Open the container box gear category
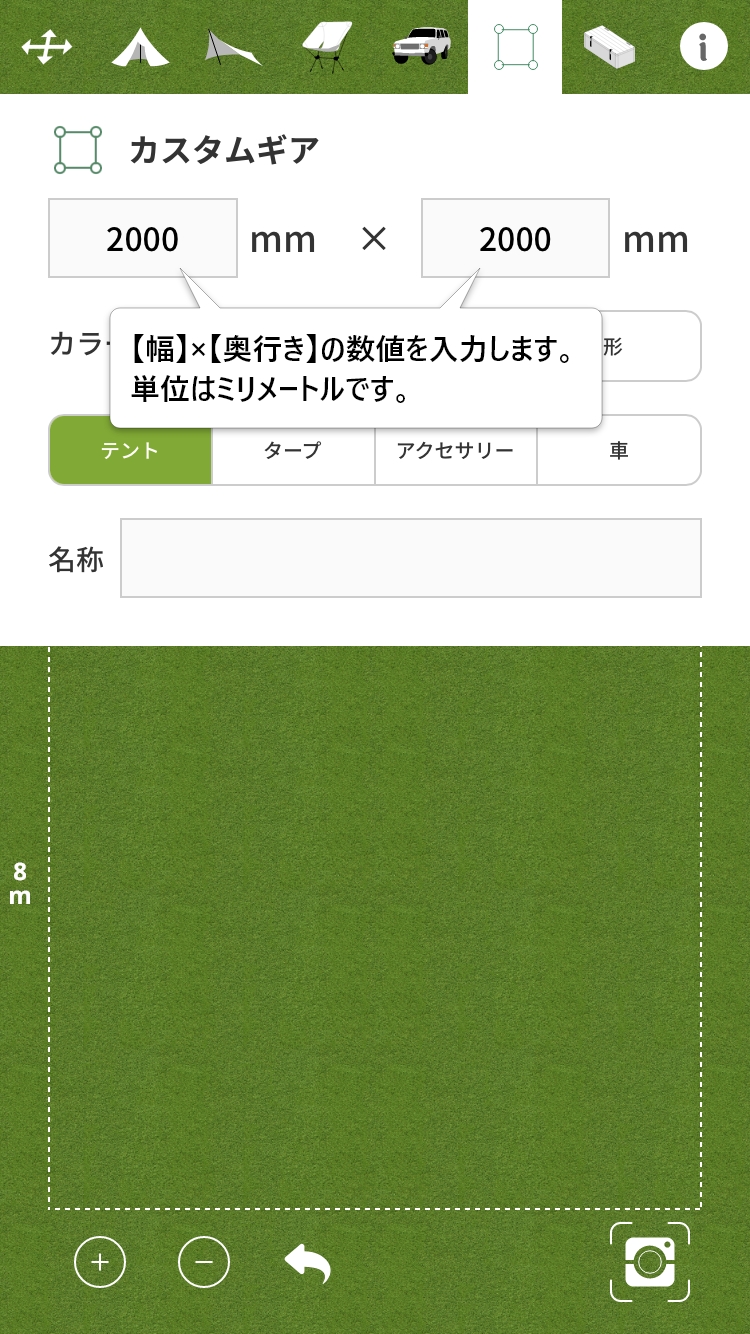This screenshot has height=1334, width=750. (609, 47)
